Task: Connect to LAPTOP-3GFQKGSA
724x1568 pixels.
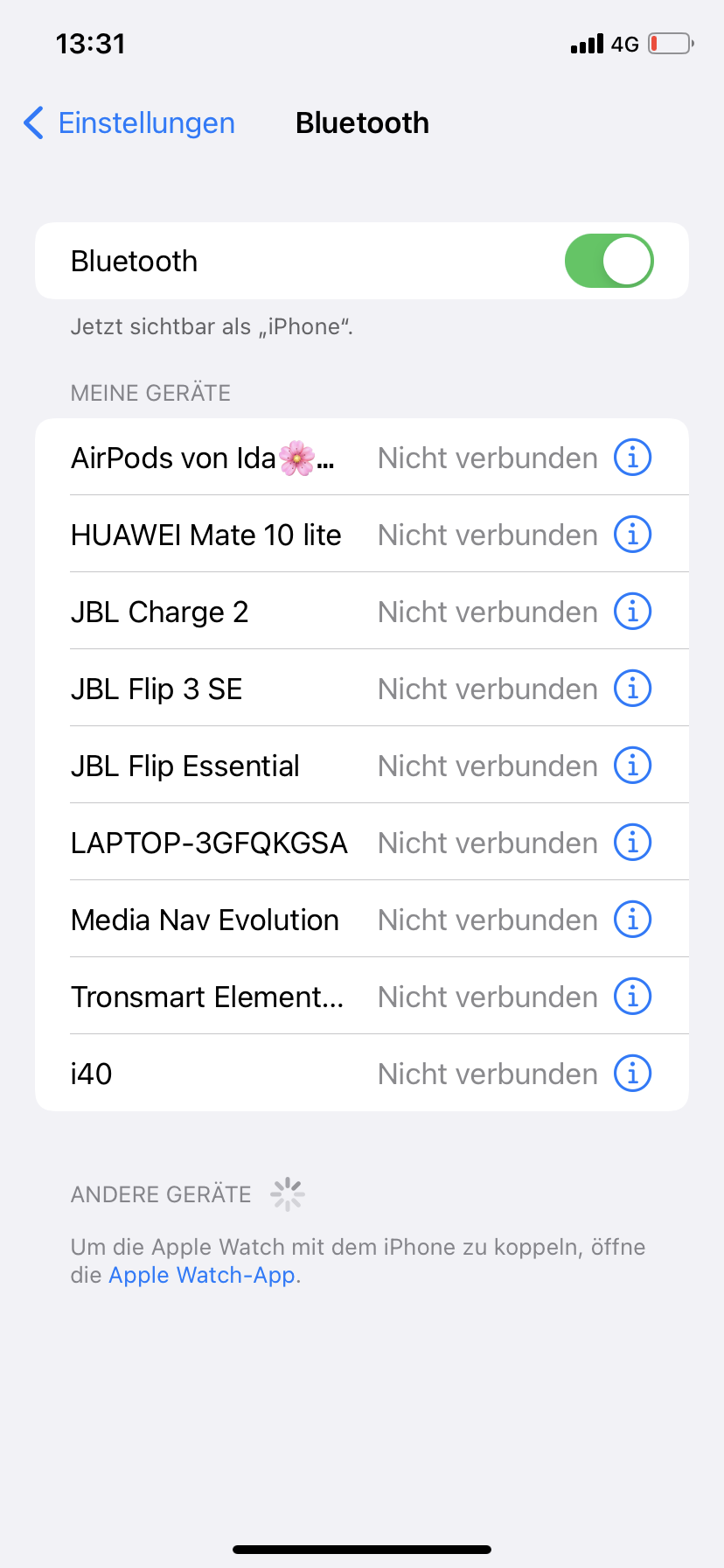Action: 210,843
